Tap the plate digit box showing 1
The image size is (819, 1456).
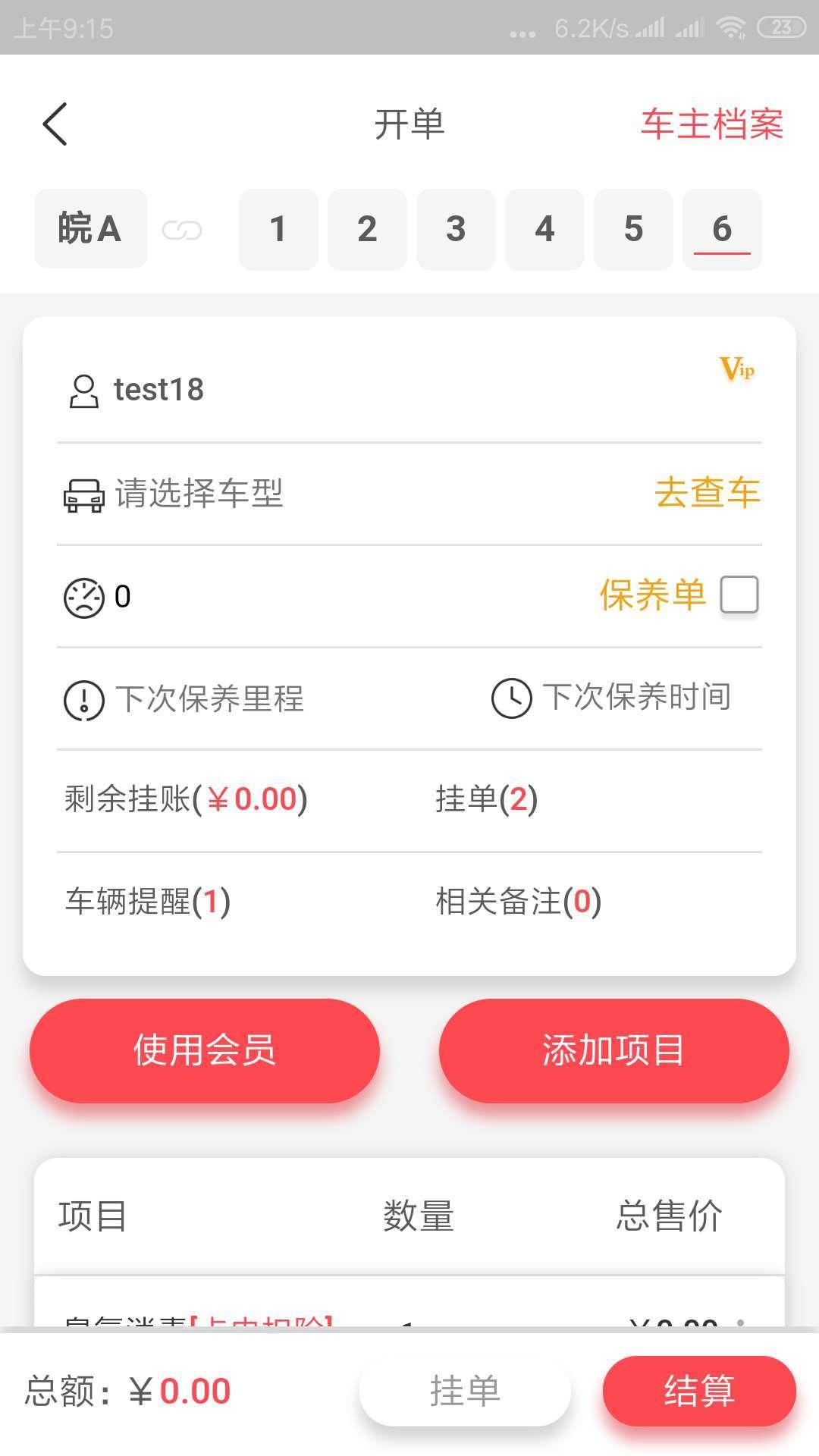coord(278,229)
